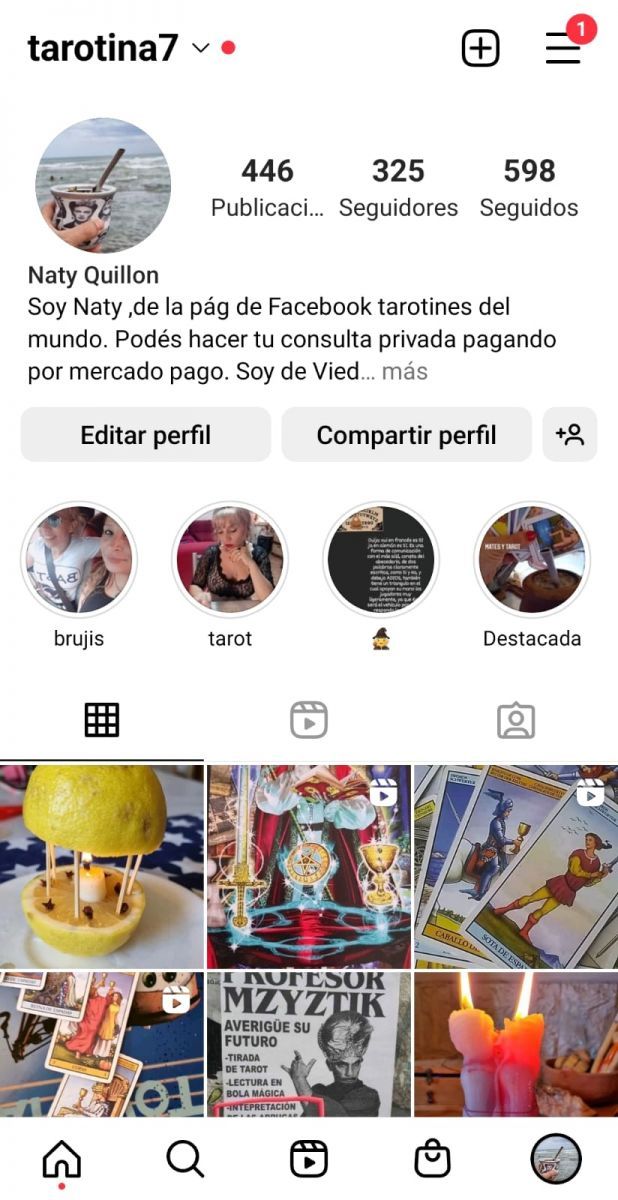Tap Compartir perfil
Screen dimensions: 618x1200
[x=406, y=435]
